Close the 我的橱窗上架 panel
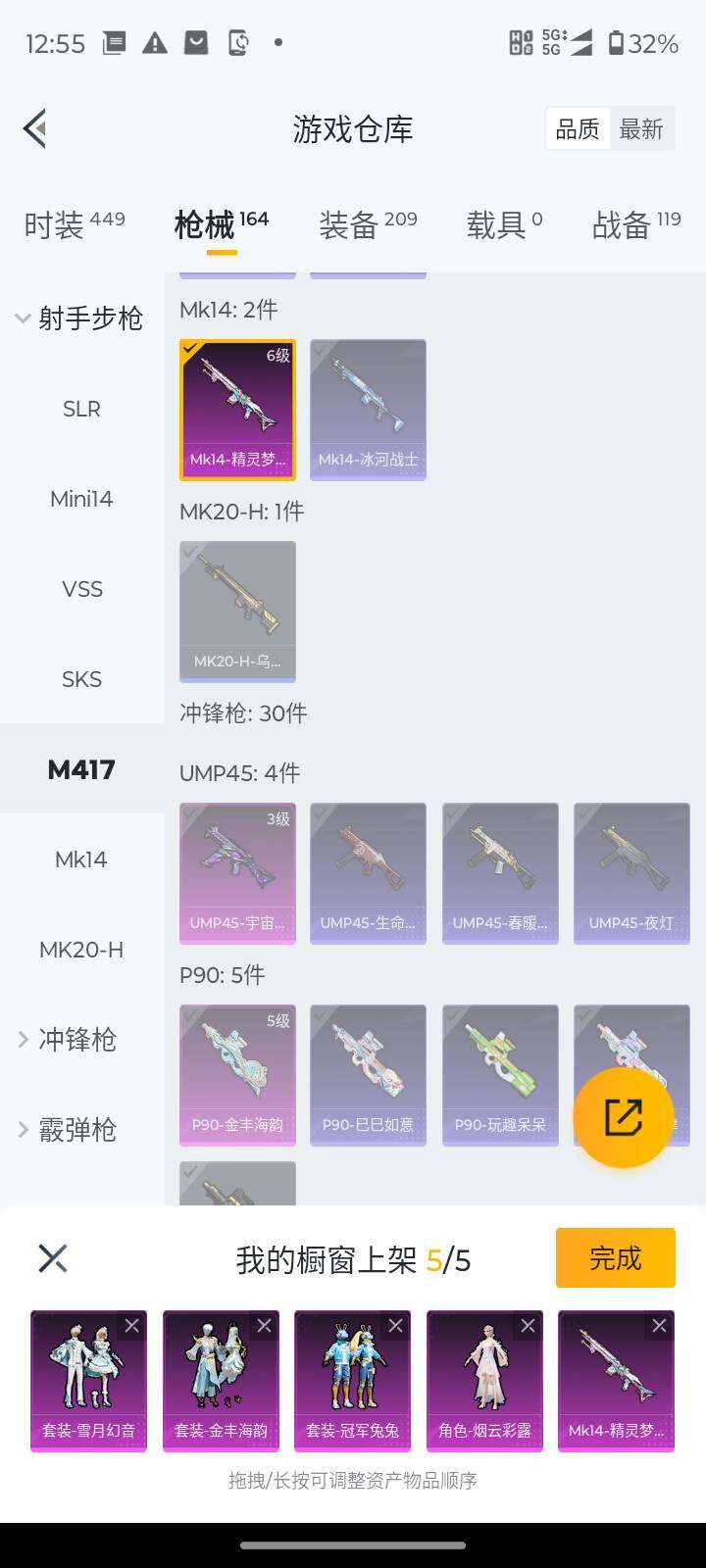Image resolution: width=706 pixels, height=1568 pixels. point(53,1258)
